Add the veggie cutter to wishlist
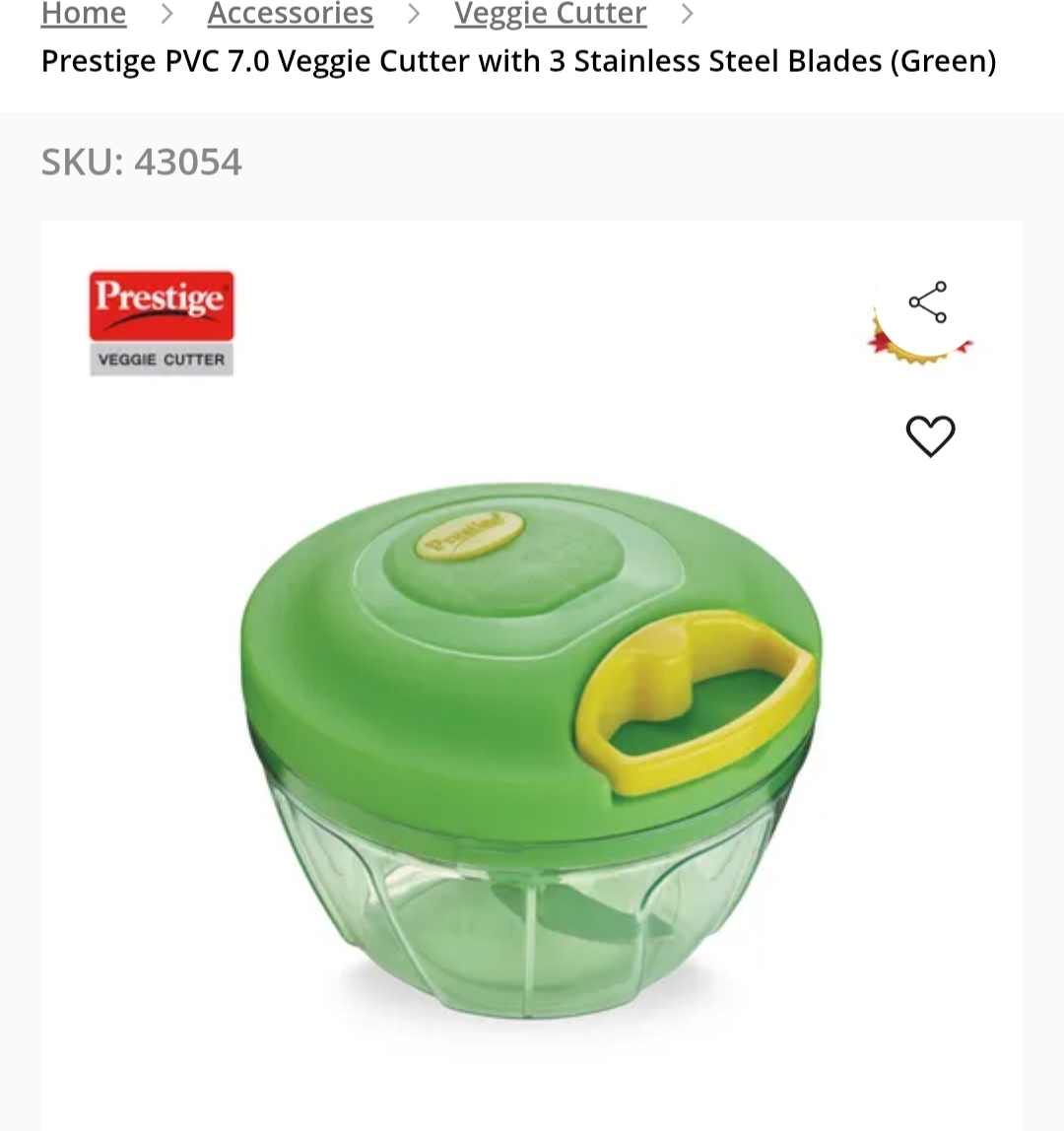 (930, 434)
